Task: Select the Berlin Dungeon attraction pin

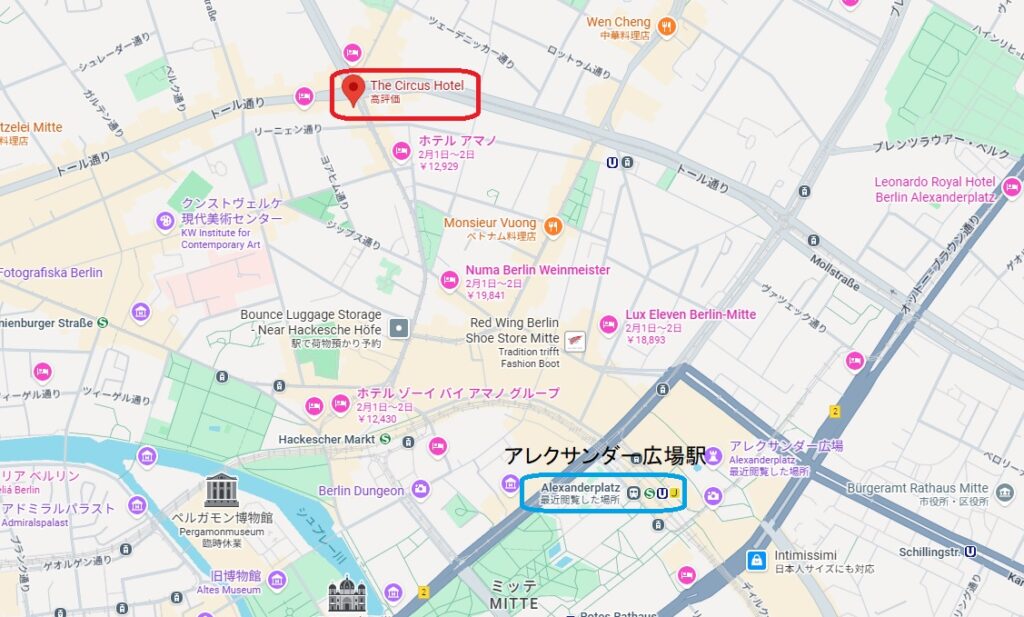Action: [420, 490]
